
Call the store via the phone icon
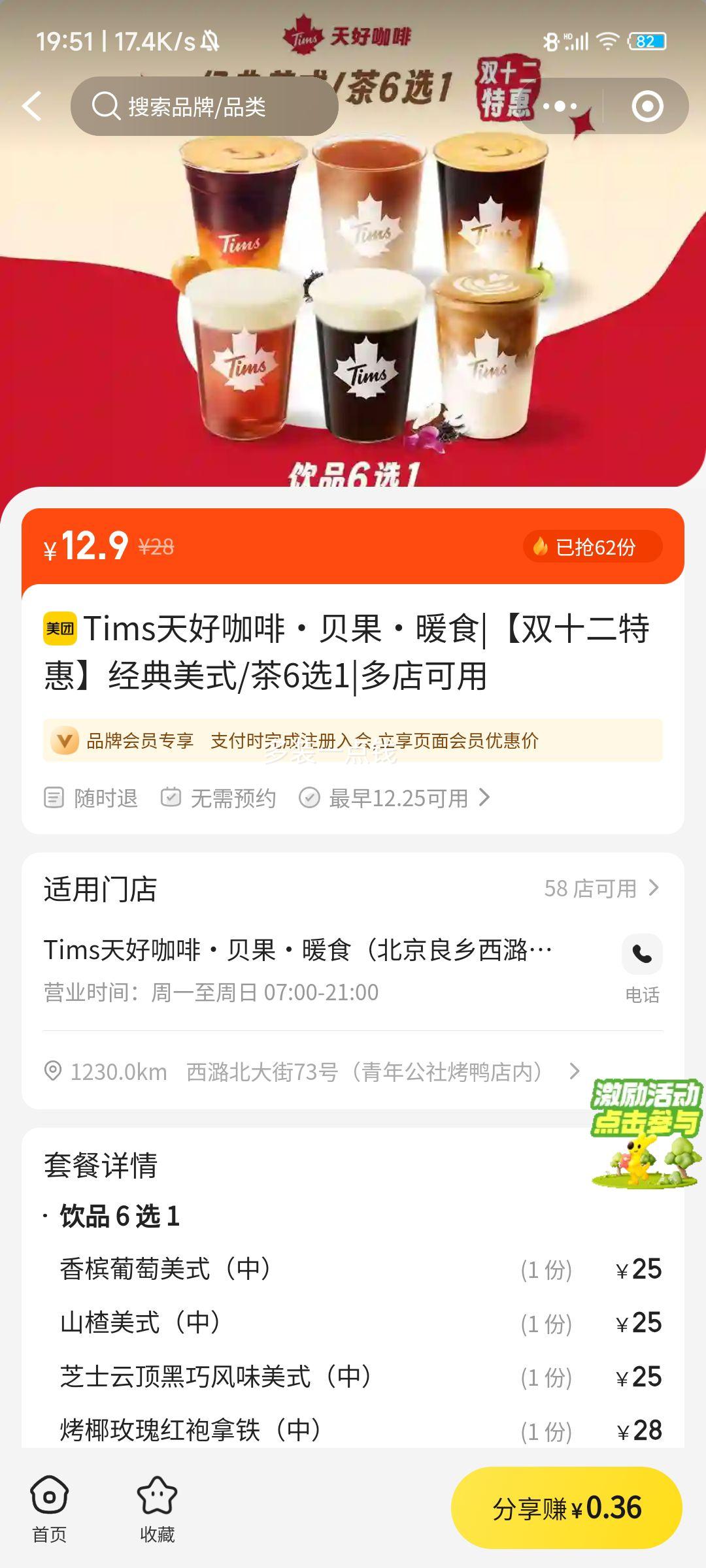pos(641,955)
